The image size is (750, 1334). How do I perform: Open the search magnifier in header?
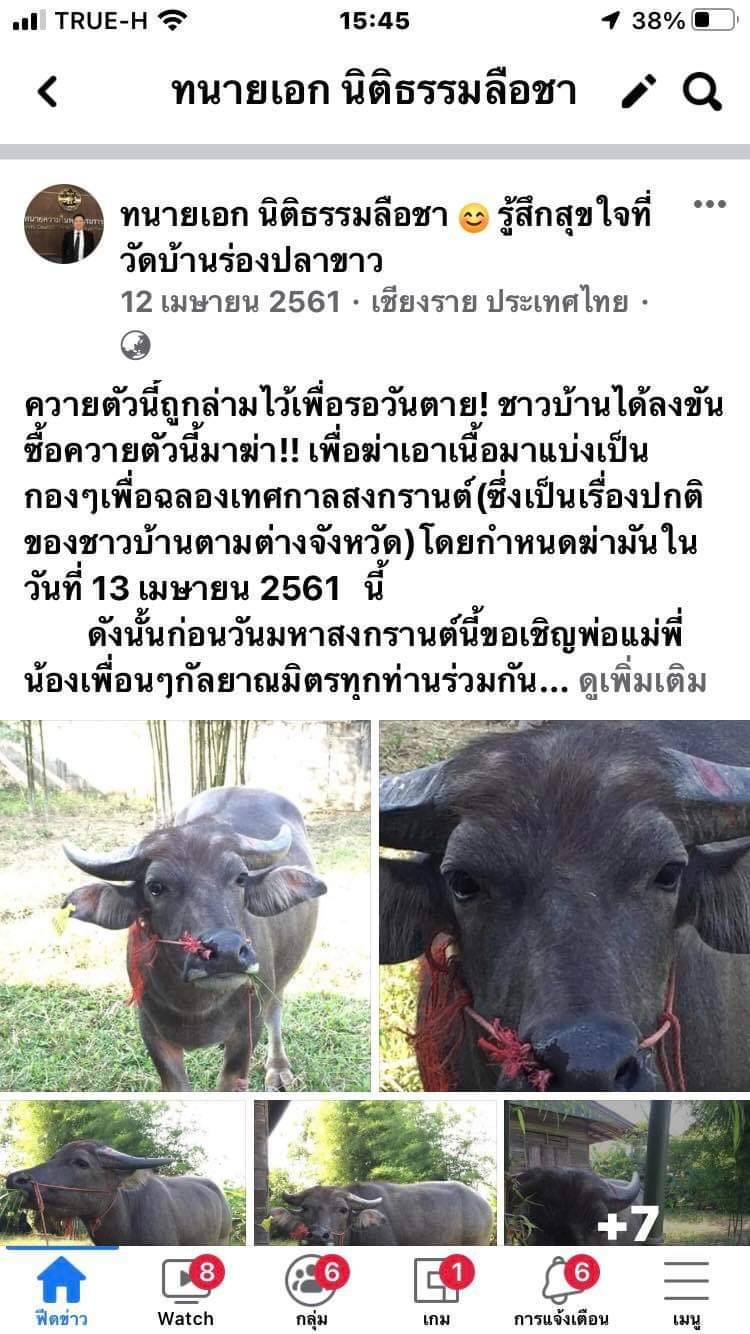702,91
